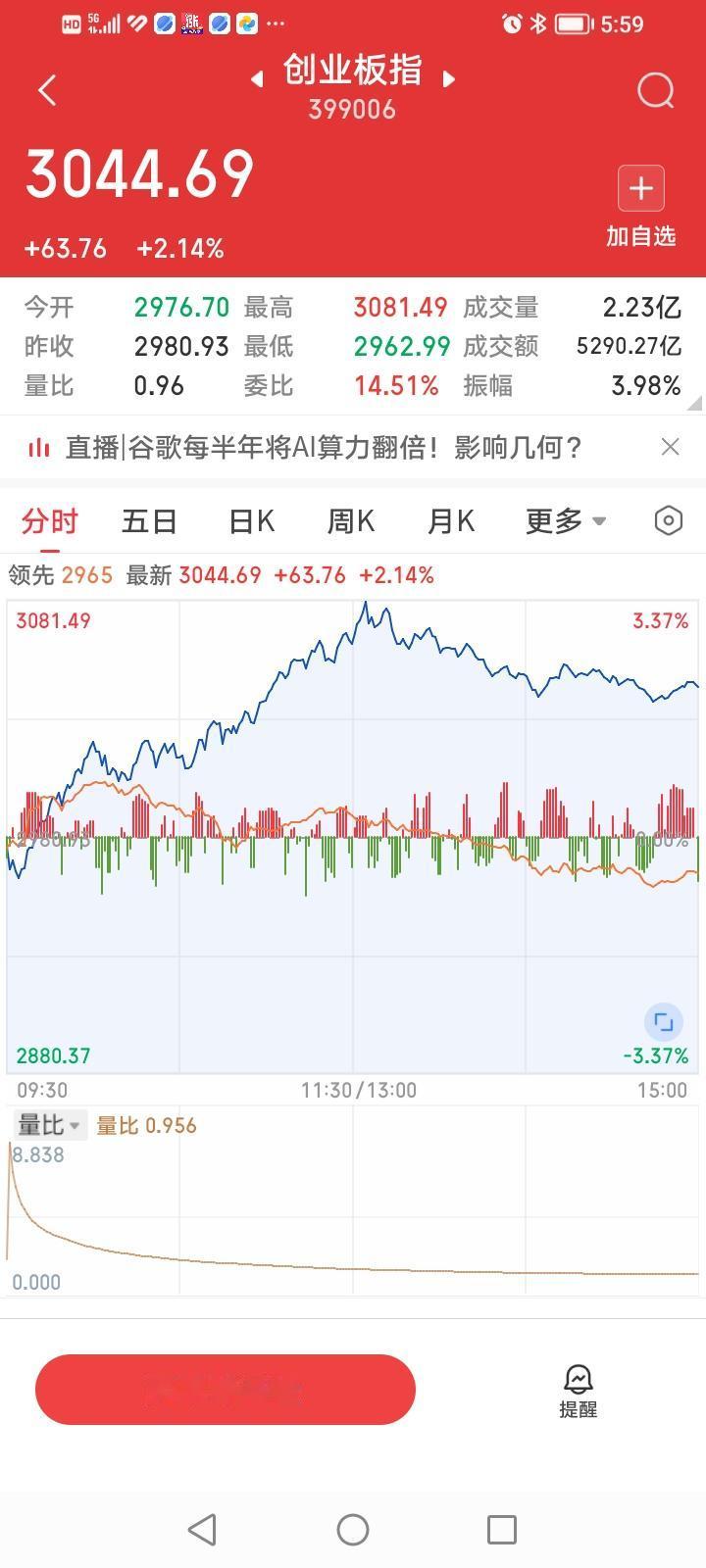Switch to the 日K daily chart tab
Image resolution: width=706 pixels, height=1568 pixels.
point(251,521)
